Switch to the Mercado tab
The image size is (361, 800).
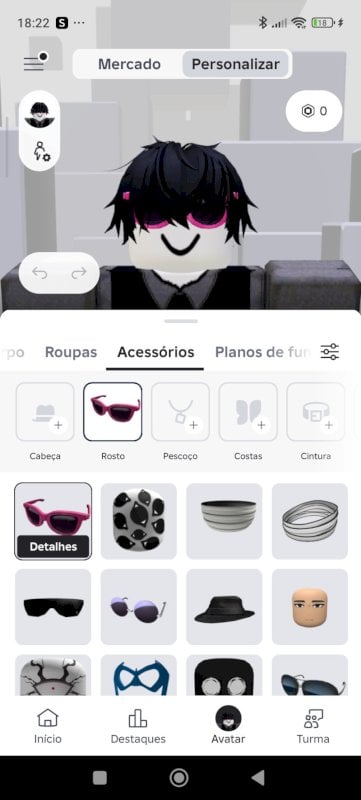pos(129,64)
